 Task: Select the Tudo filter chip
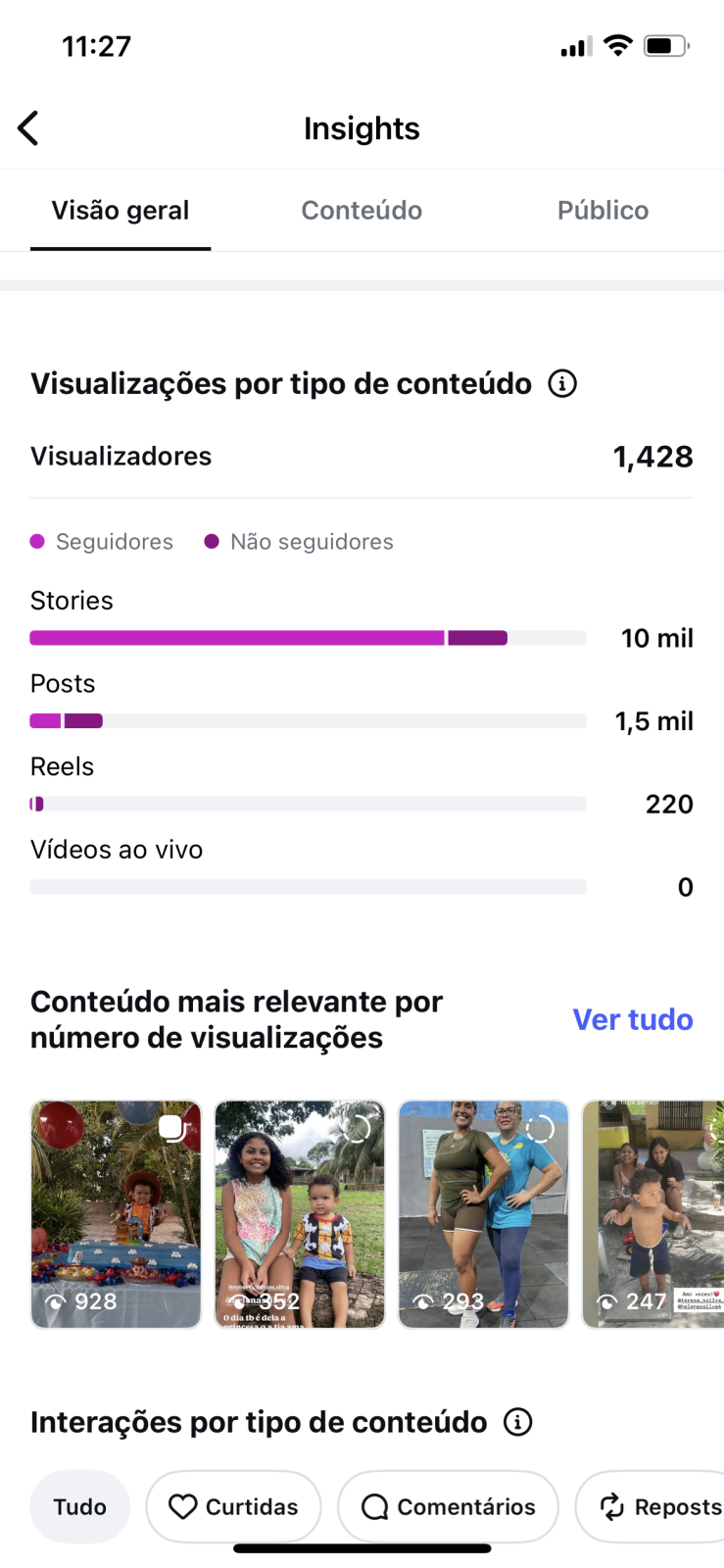click(x=80, y=1506)
